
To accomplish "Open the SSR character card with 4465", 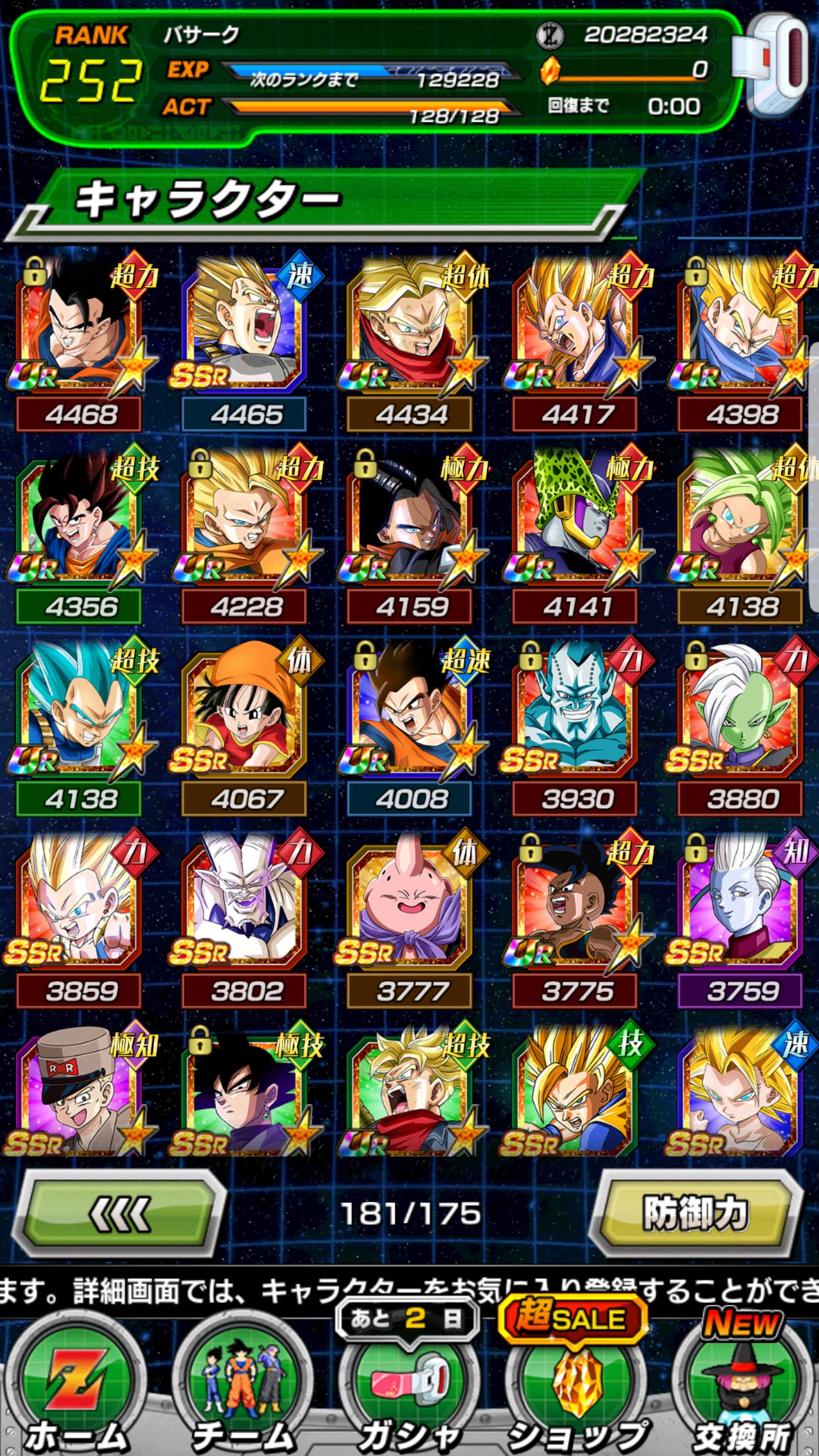I will point(245,341).
